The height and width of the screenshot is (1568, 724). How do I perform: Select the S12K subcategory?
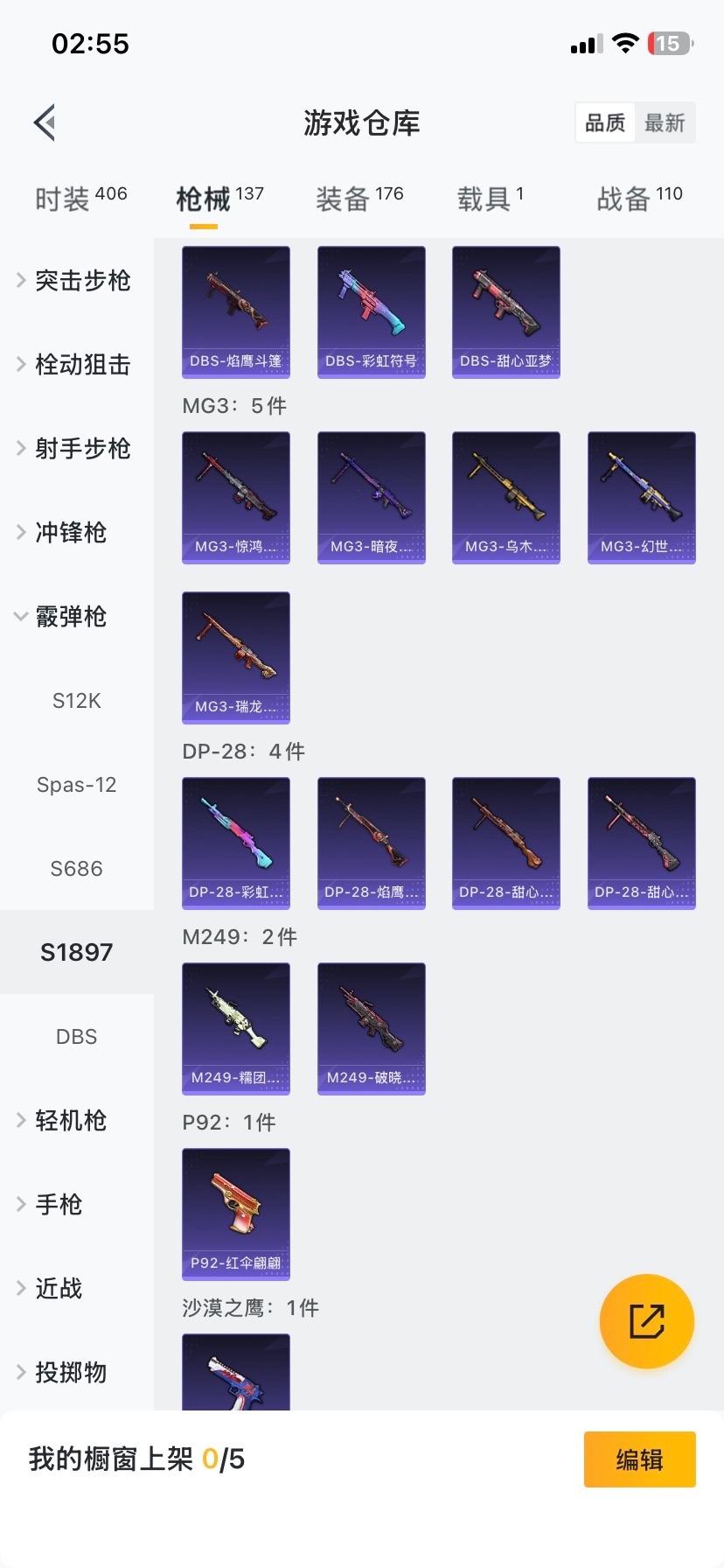point(77,700)
